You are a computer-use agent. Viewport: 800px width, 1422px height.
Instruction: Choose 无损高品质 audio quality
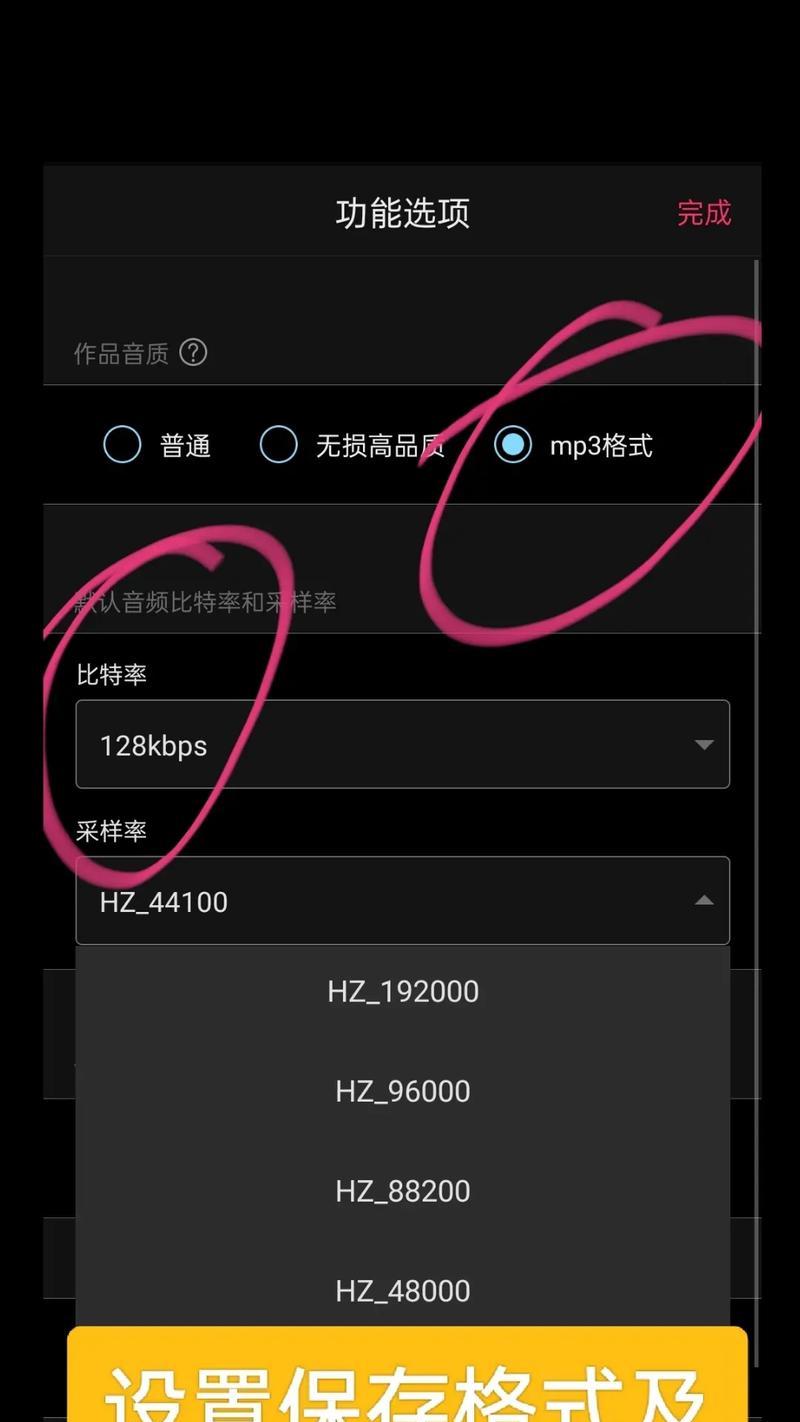[279, 445]
